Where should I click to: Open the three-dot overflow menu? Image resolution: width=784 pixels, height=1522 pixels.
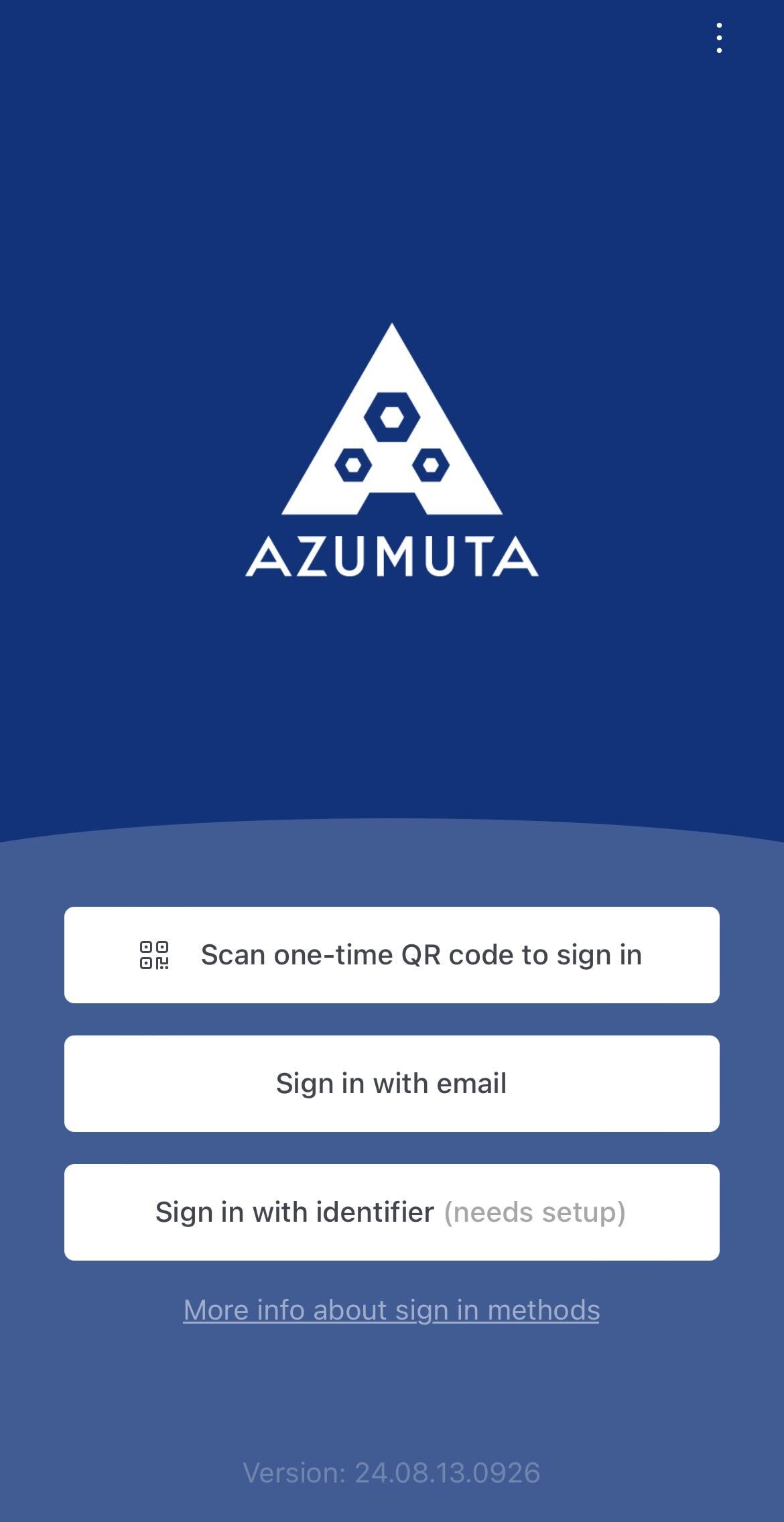click(x=718, y=38)
